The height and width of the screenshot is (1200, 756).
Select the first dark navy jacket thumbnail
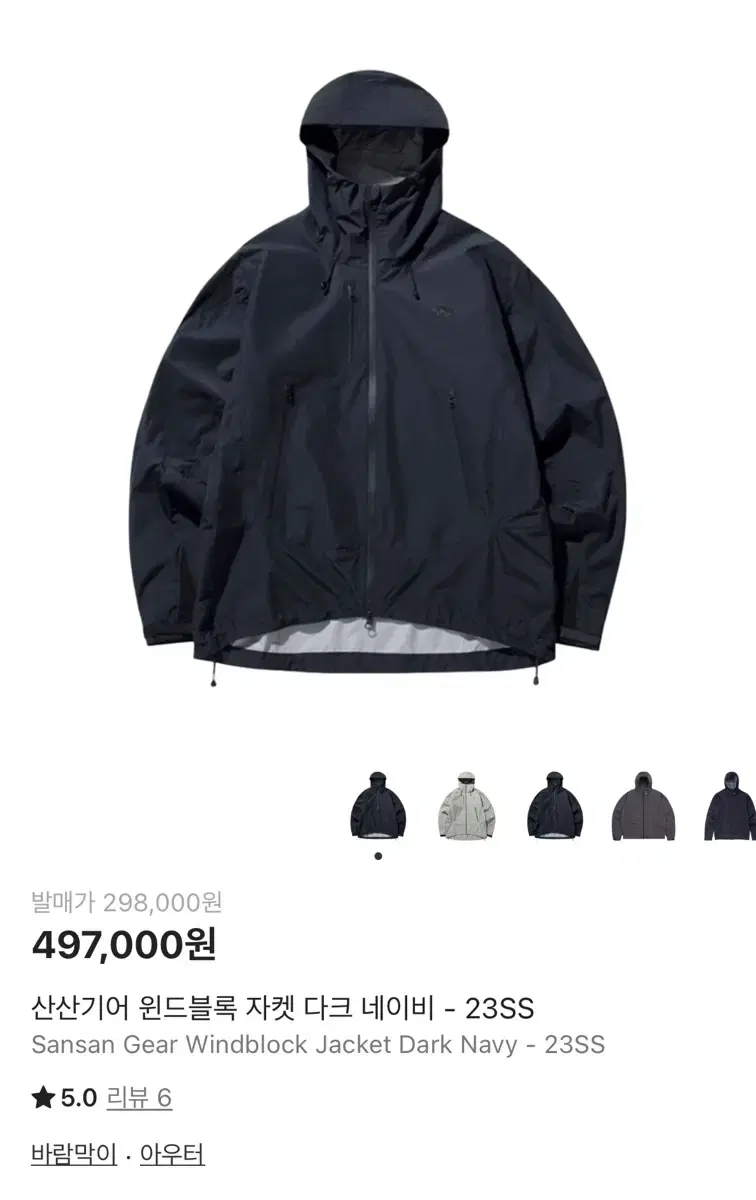coord(378,805)
